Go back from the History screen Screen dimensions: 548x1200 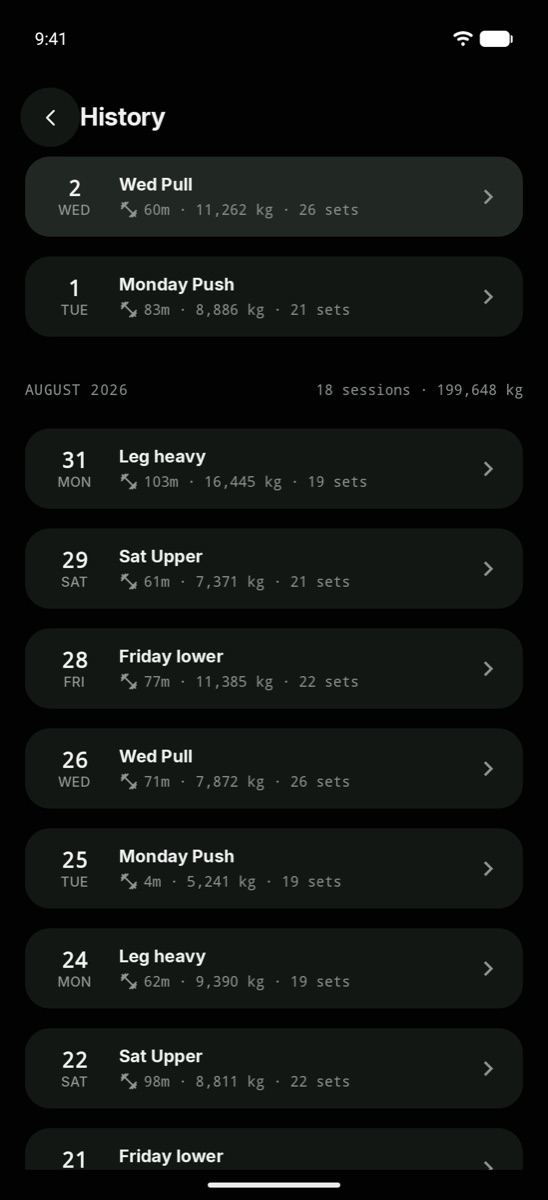point(50,117)
